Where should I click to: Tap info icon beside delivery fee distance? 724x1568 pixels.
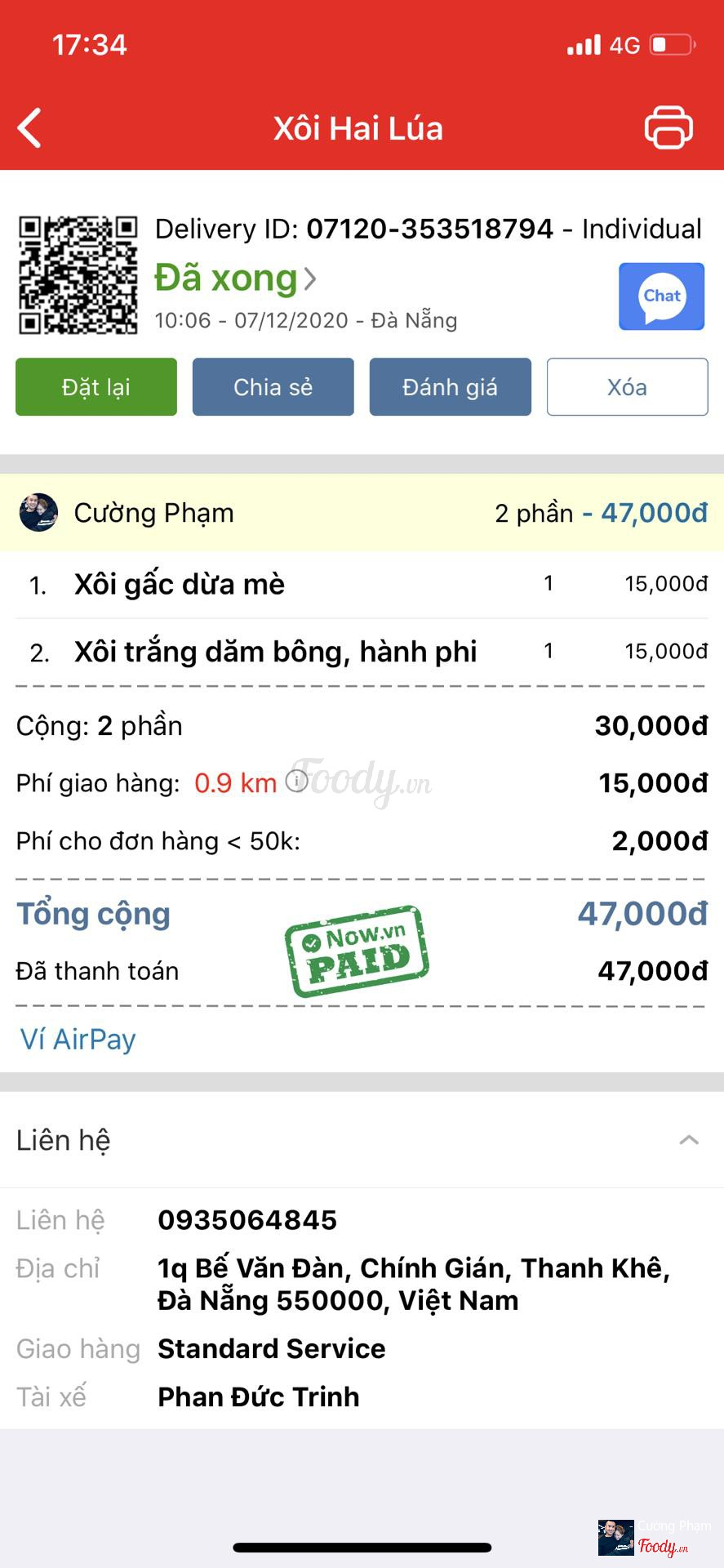coord(297,781)
